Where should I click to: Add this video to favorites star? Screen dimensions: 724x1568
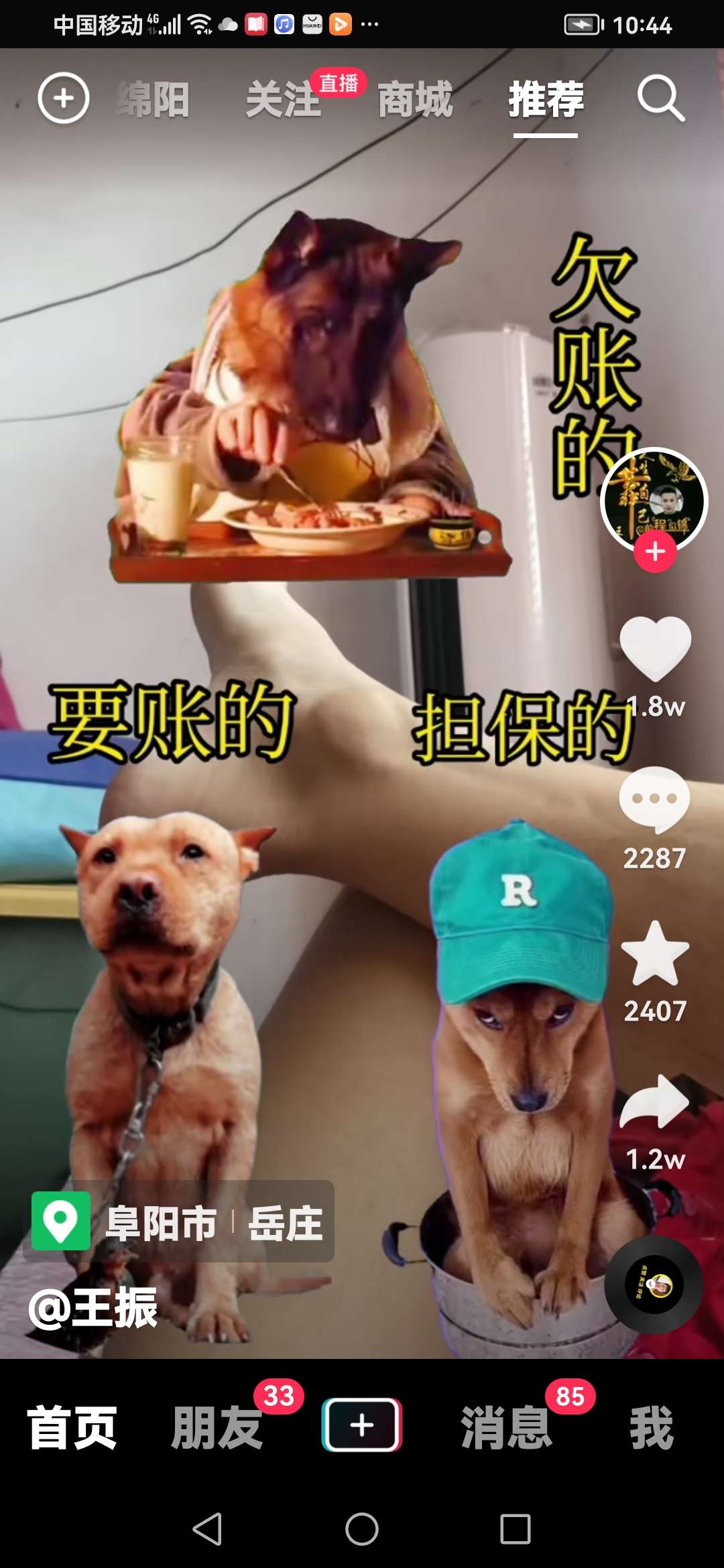655,954
